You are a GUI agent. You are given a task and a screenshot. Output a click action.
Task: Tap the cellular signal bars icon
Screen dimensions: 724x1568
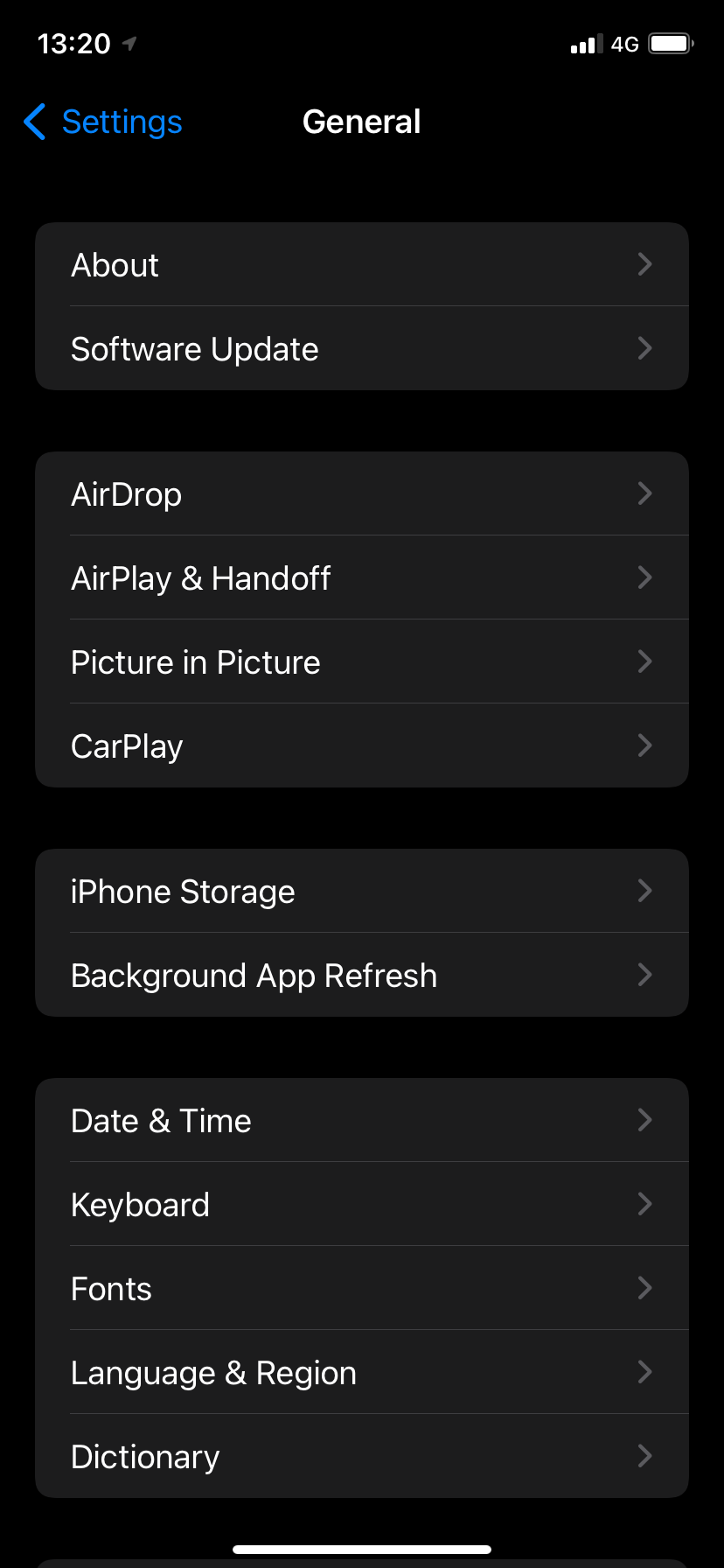(584, 43)
